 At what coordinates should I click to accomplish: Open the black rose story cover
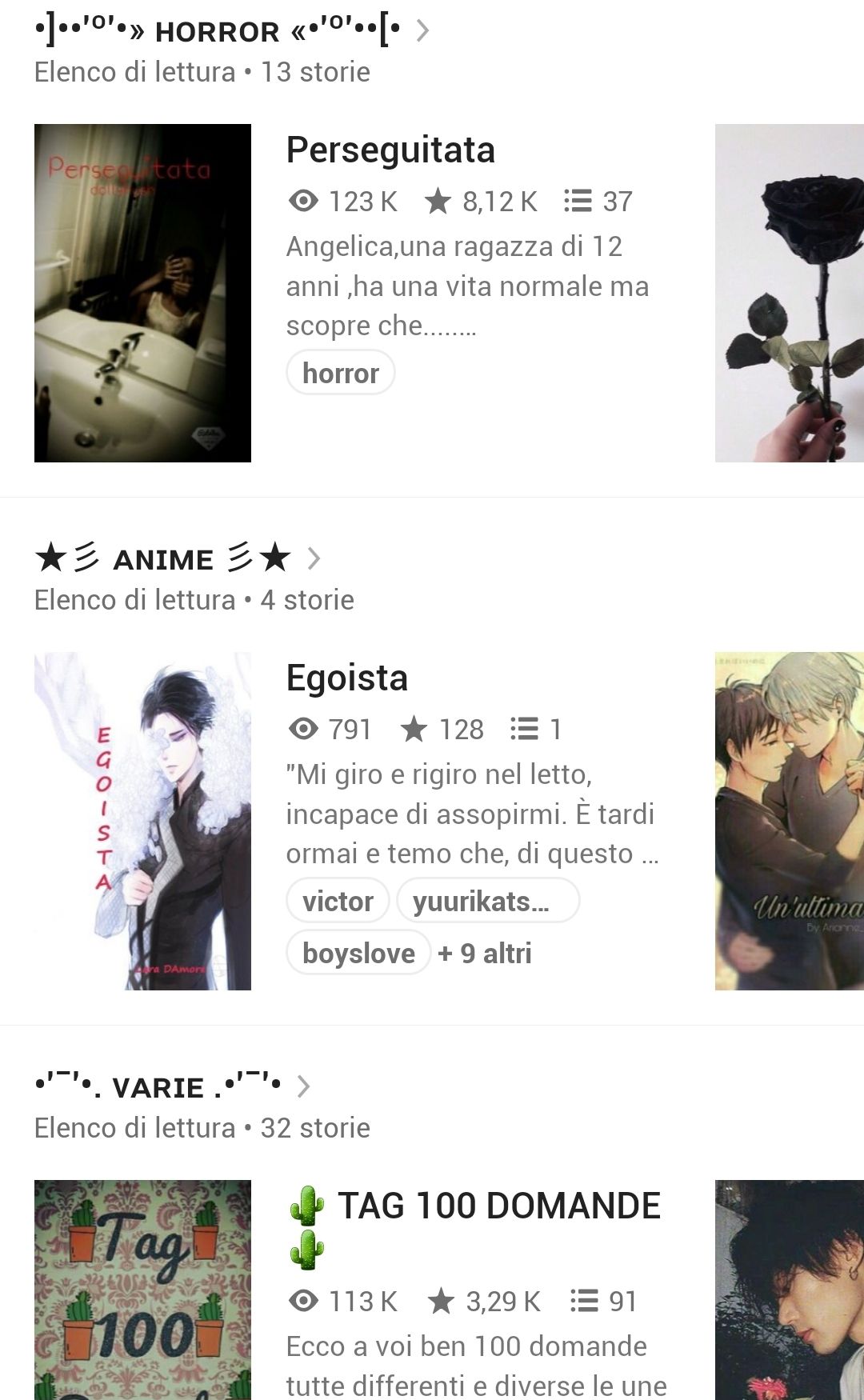(789, 293)
